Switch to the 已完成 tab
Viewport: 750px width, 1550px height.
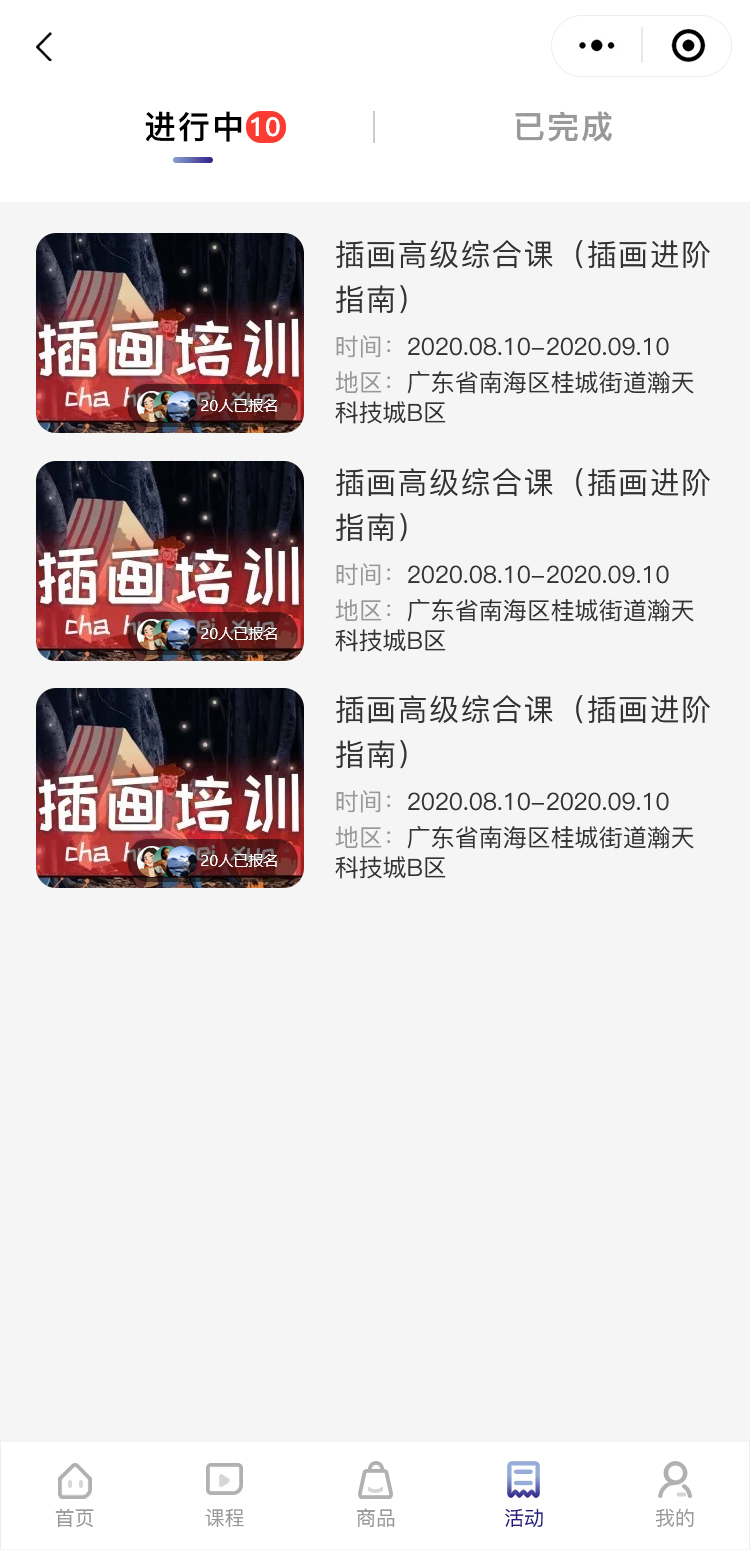562,128
